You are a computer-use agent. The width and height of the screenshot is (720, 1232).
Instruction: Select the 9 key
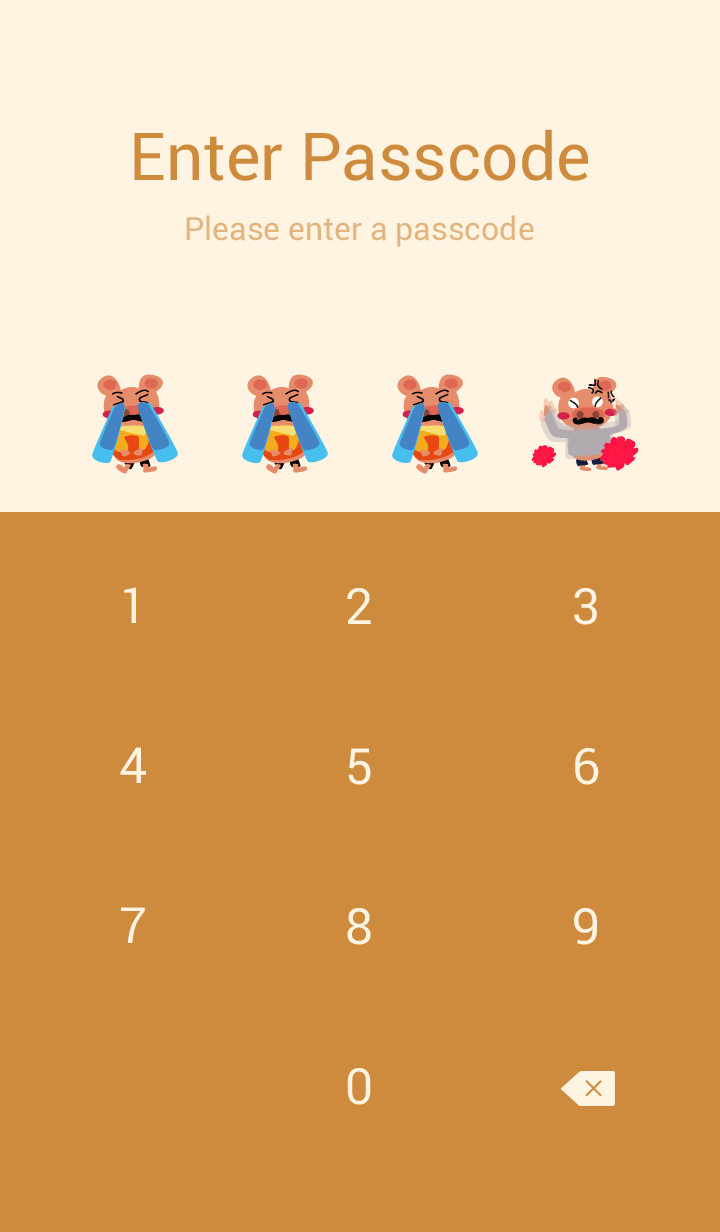point(586,927)
